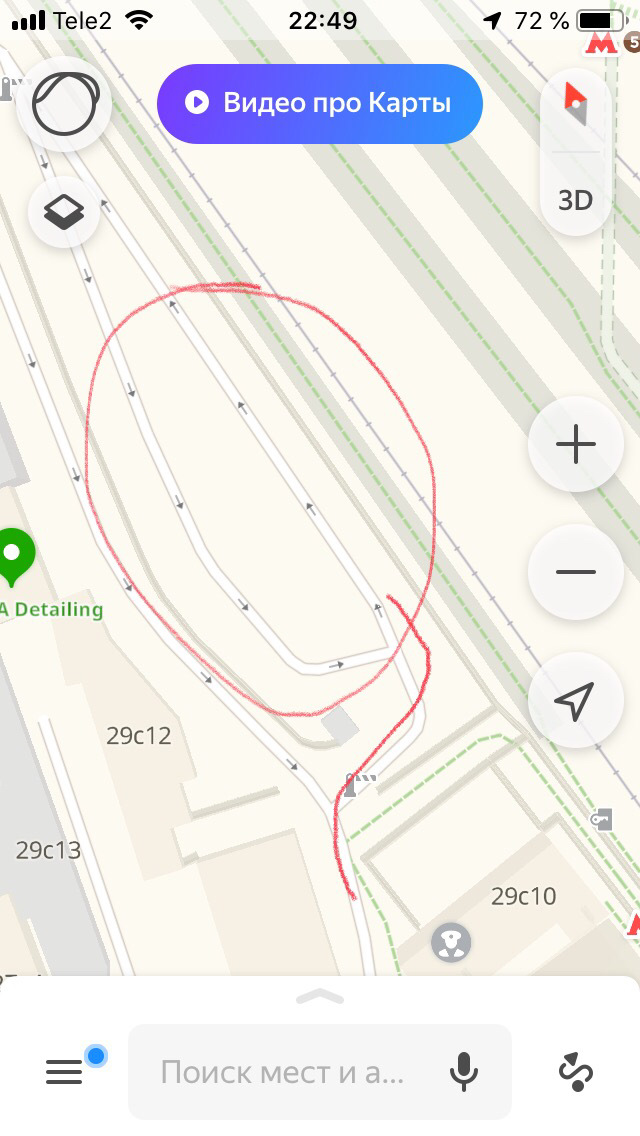Open the hamburger menu

coord(65,1072)
